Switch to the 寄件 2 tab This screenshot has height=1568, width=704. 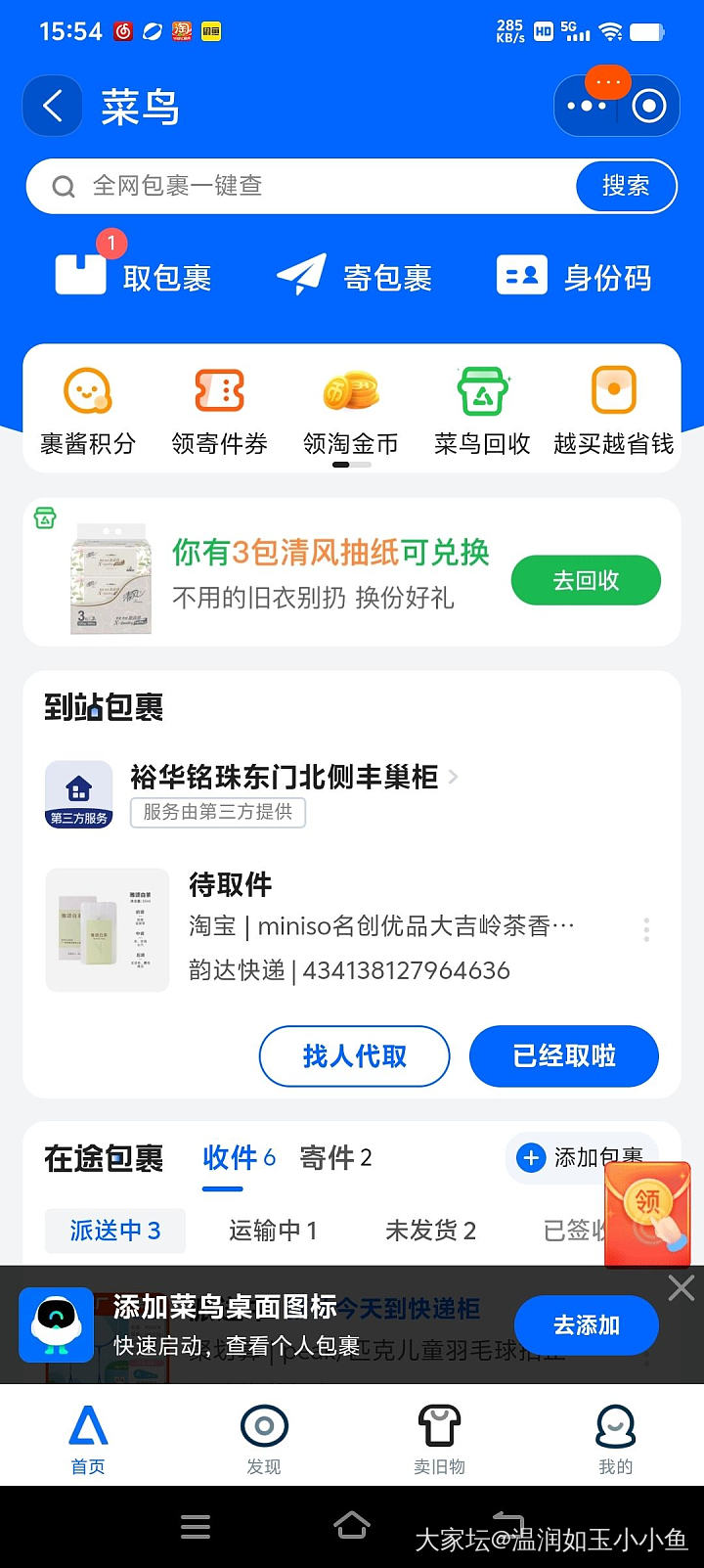[x=335, y=1158]
